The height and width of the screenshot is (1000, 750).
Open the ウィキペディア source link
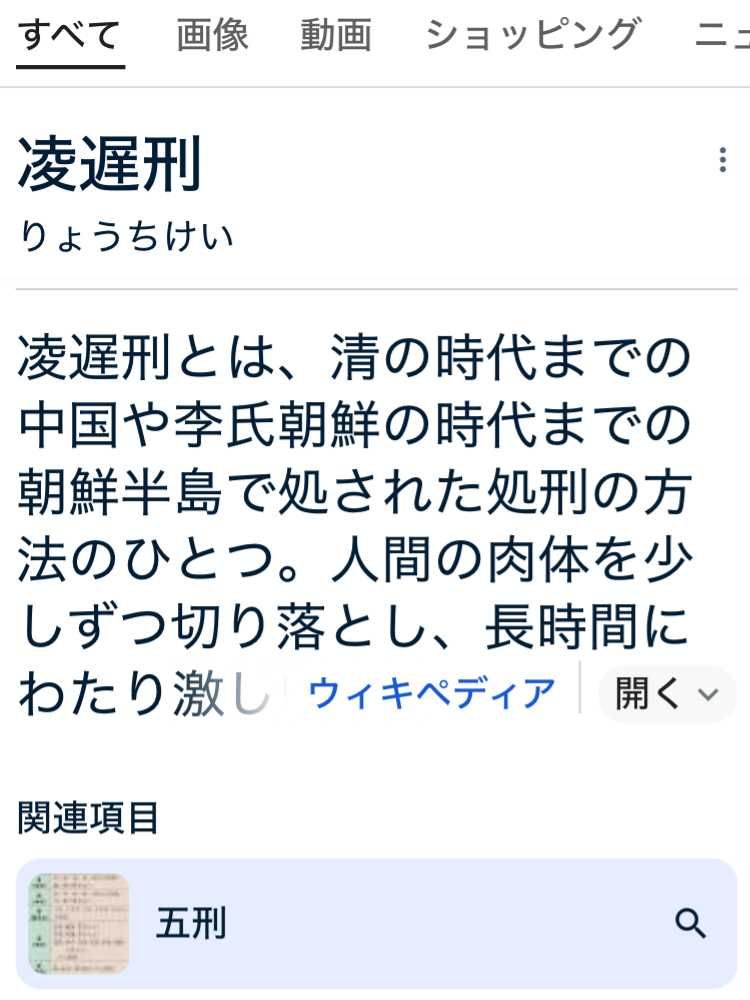432,692
